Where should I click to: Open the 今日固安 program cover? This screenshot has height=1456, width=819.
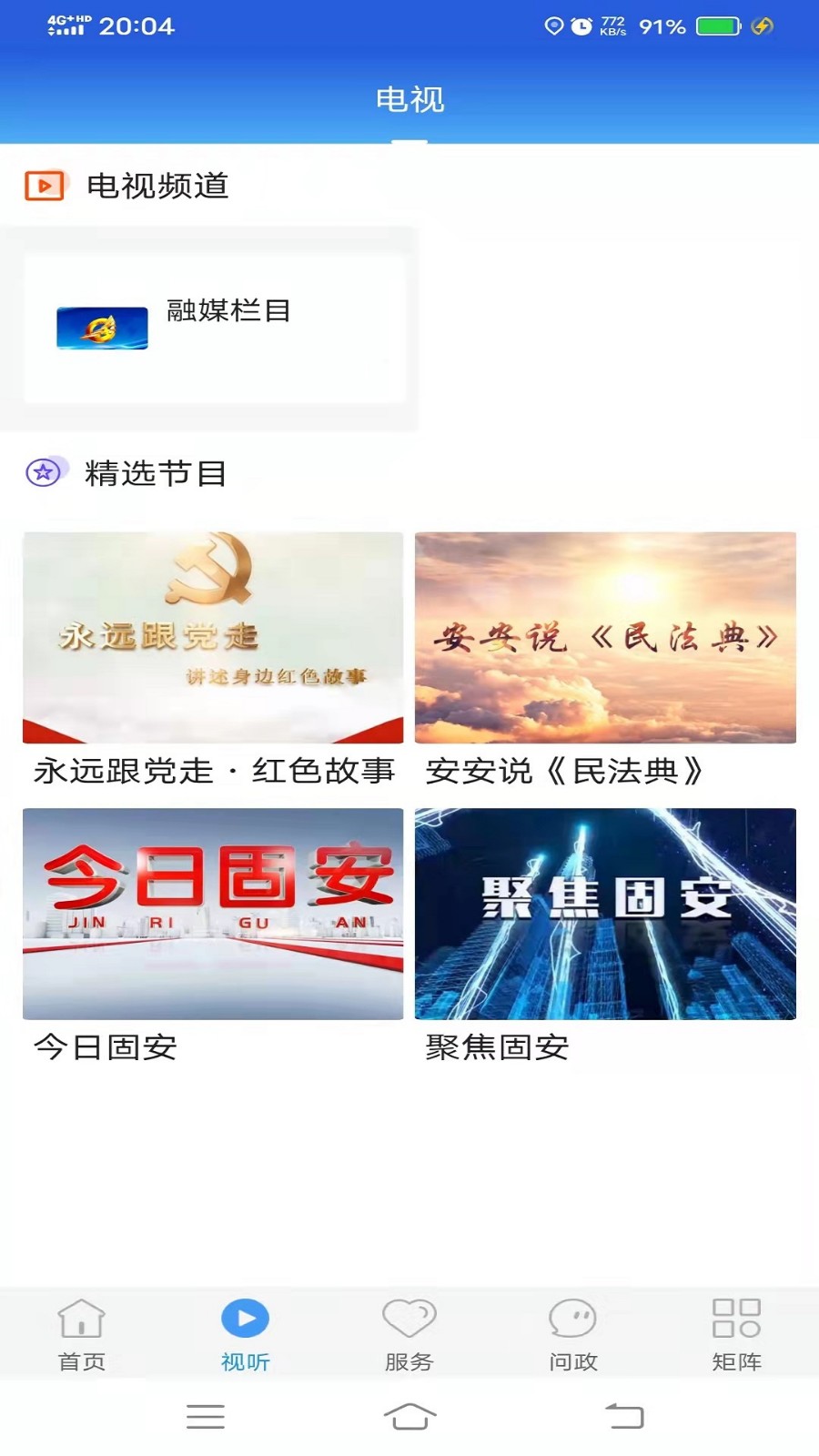coord(213,915)
